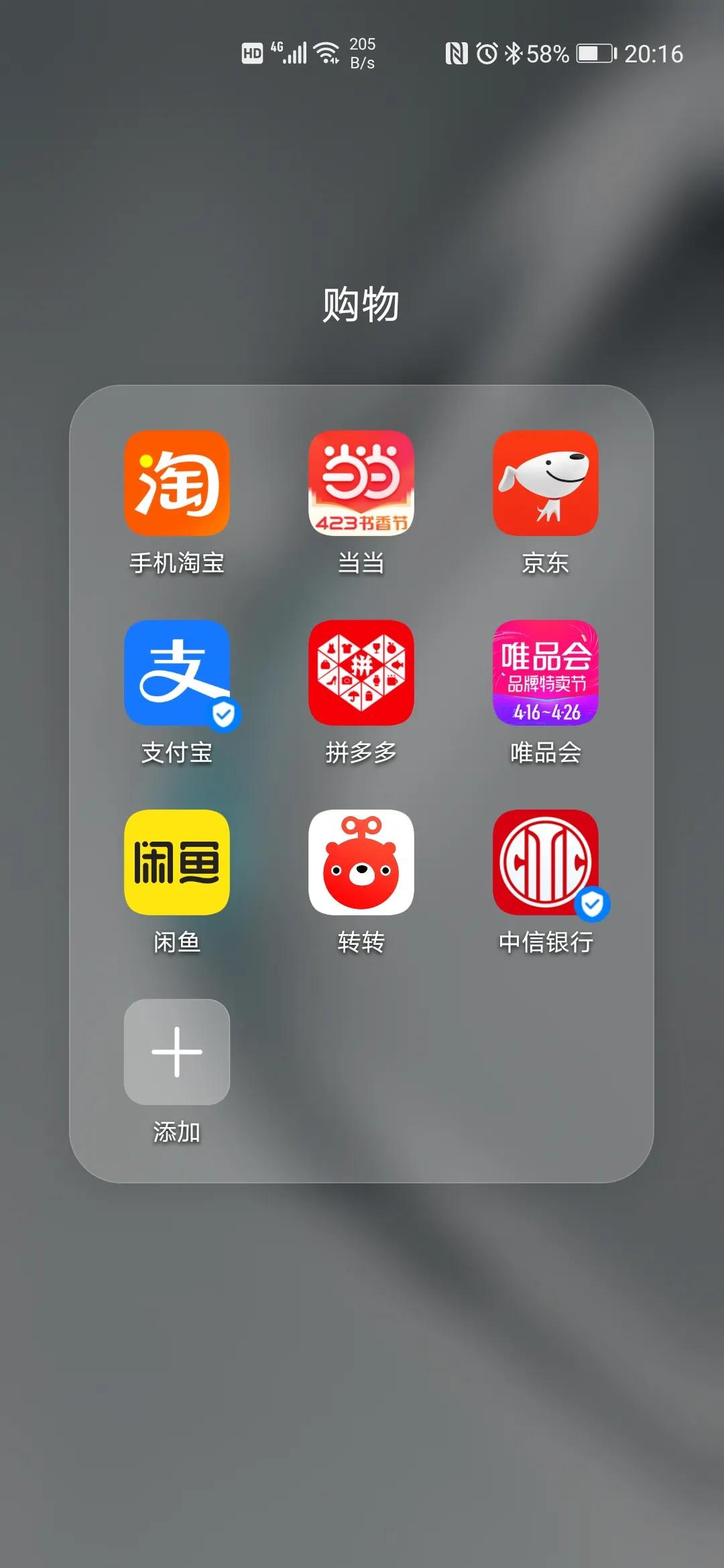
Task: Tap the clock showing 20:16
Action: pyautogui.click(x=654, y=52)
